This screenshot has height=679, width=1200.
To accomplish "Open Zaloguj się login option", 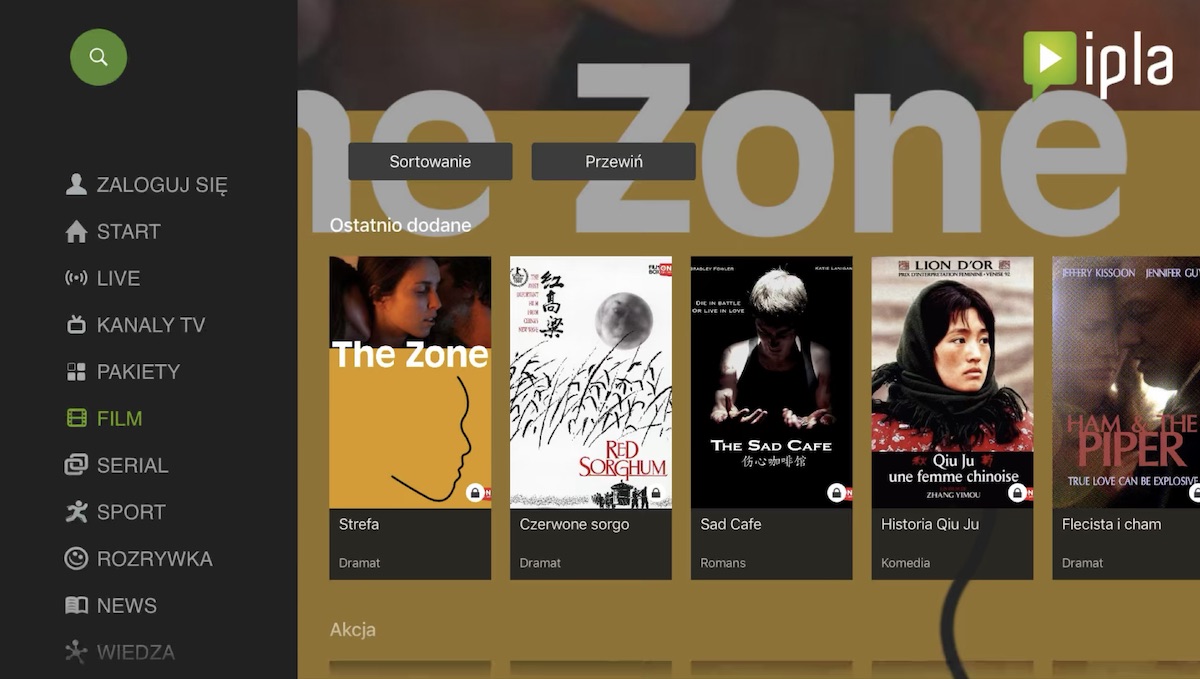I will 146,185.
